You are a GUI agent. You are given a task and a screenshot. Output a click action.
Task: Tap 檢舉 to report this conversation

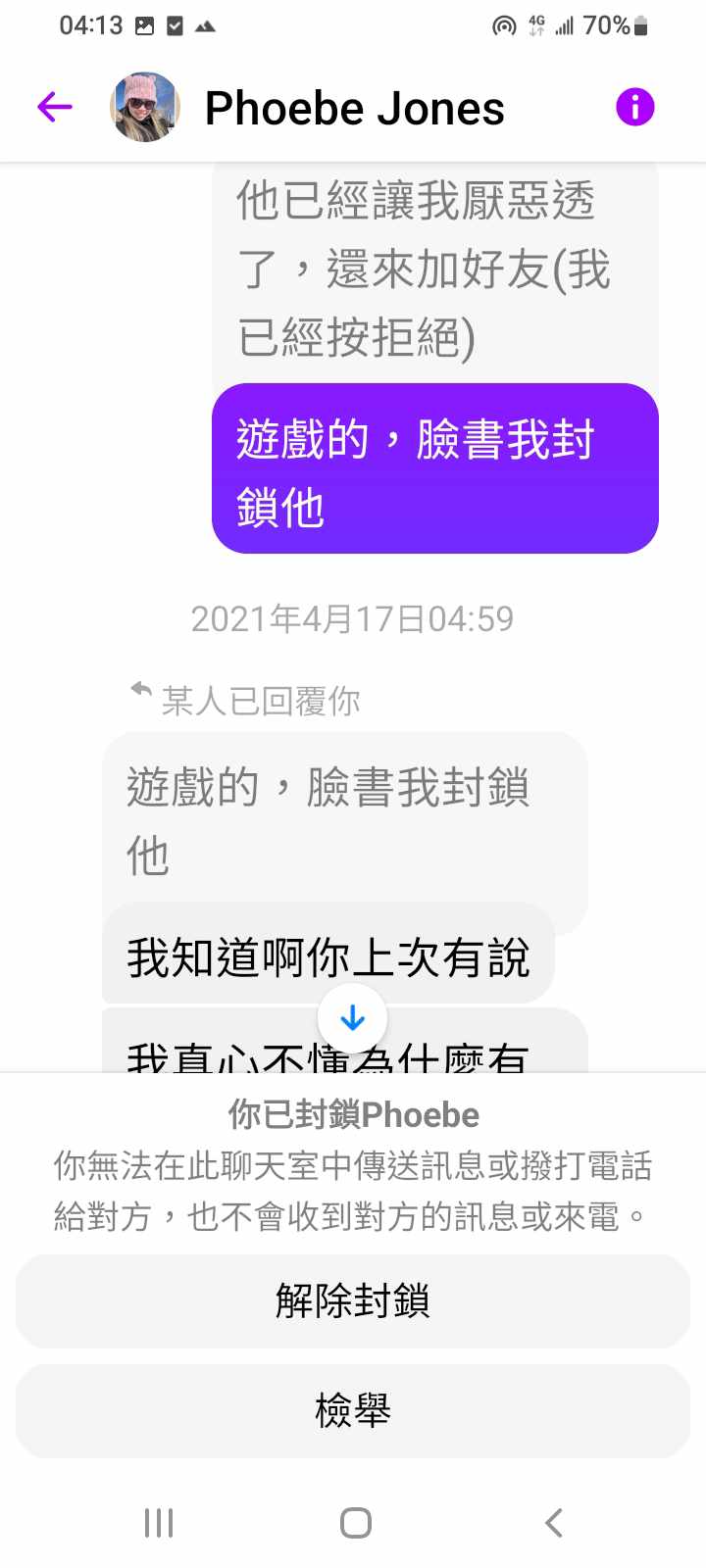click(353, 1411)
